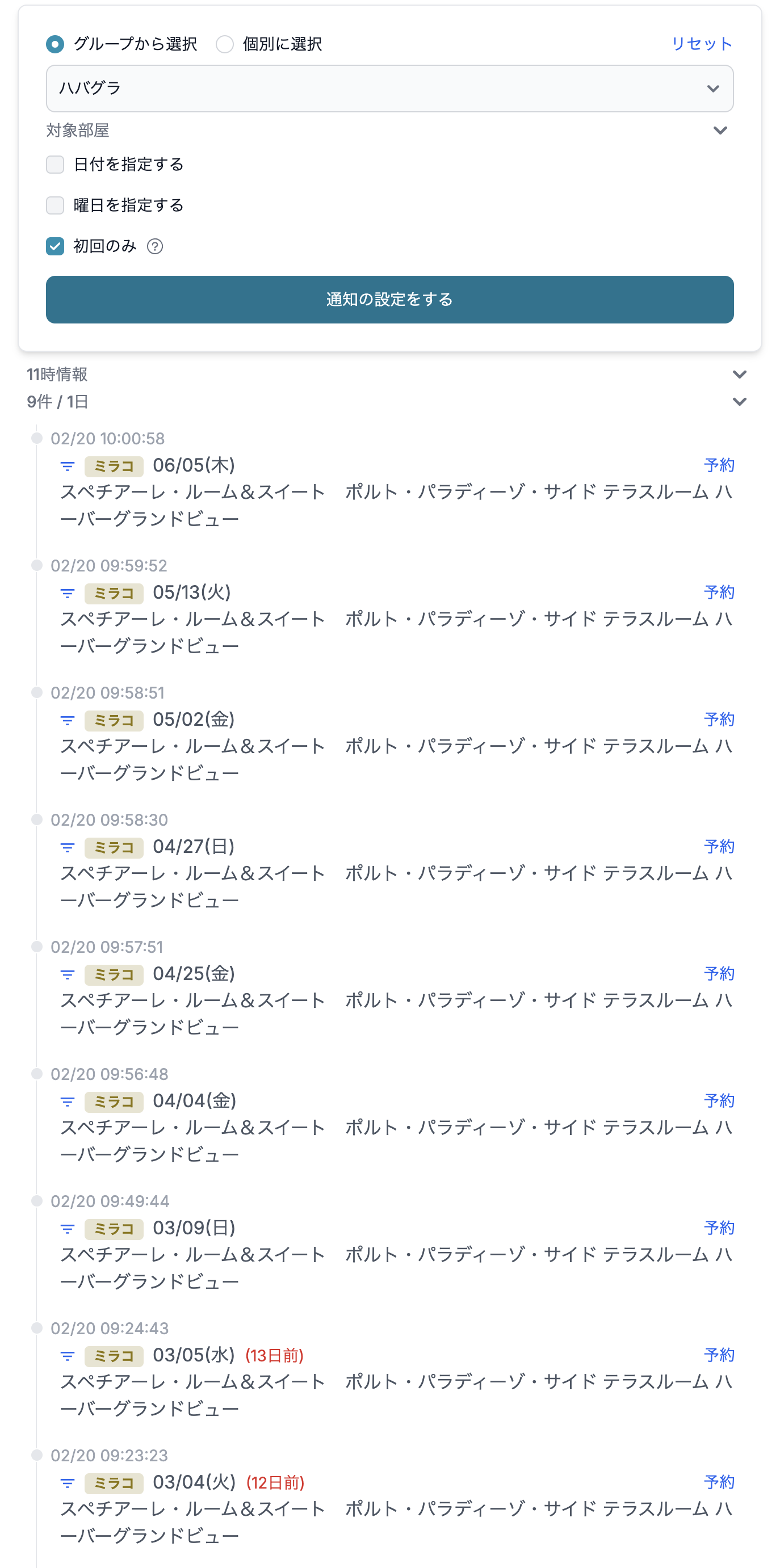
Task: Open 予約 for the 04/04(金) entry
Action: tap(719, 1101)
